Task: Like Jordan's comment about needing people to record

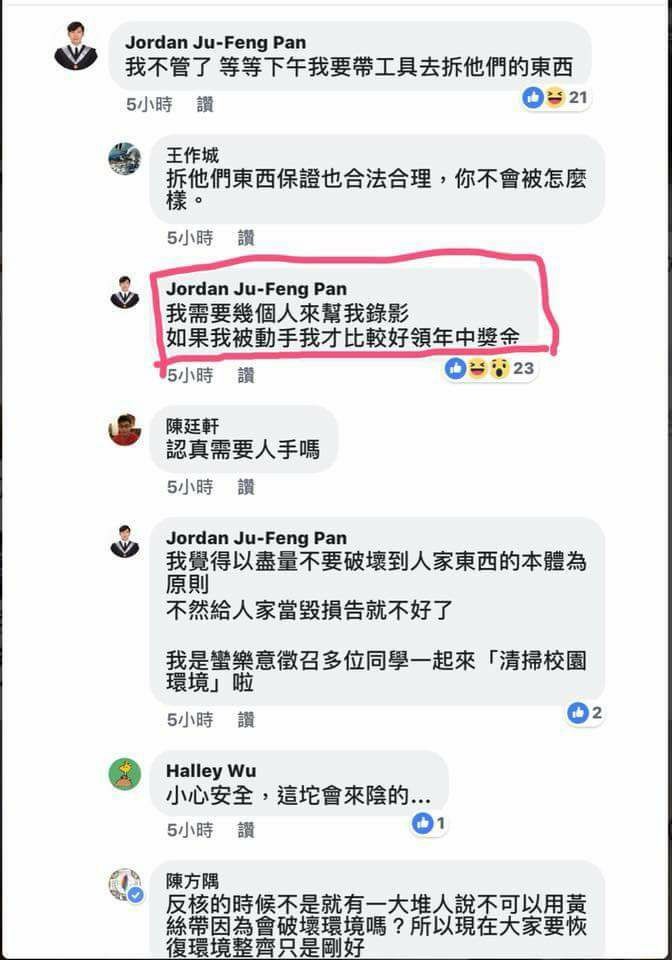Action: click(x=246, y=375)
